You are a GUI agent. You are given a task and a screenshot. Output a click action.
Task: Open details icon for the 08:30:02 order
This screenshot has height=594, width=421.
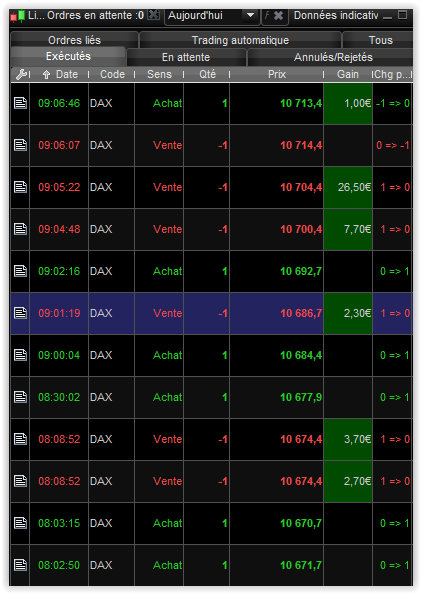click(x=20, y=397)
